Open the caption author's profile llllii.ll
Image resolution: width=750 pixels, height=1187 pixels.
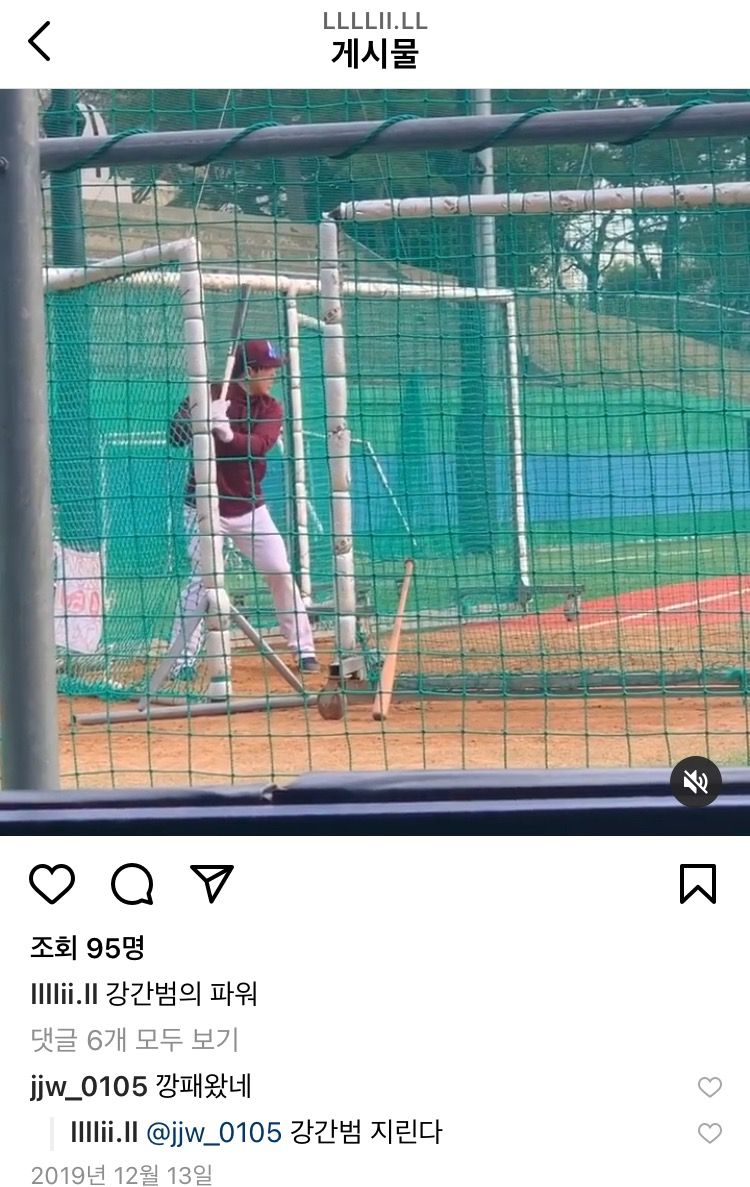pyautogui.click(x=68, y=994)
